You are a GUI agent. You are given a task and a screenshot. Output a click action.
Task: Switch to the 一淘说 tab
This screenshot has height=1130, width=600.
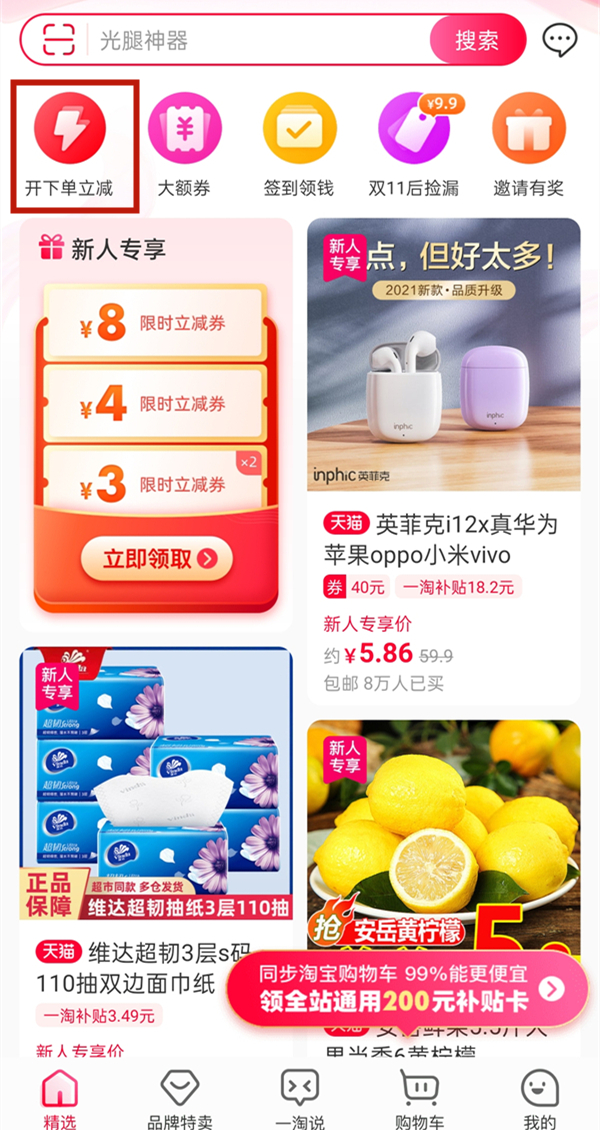[x=300, y=1098]
